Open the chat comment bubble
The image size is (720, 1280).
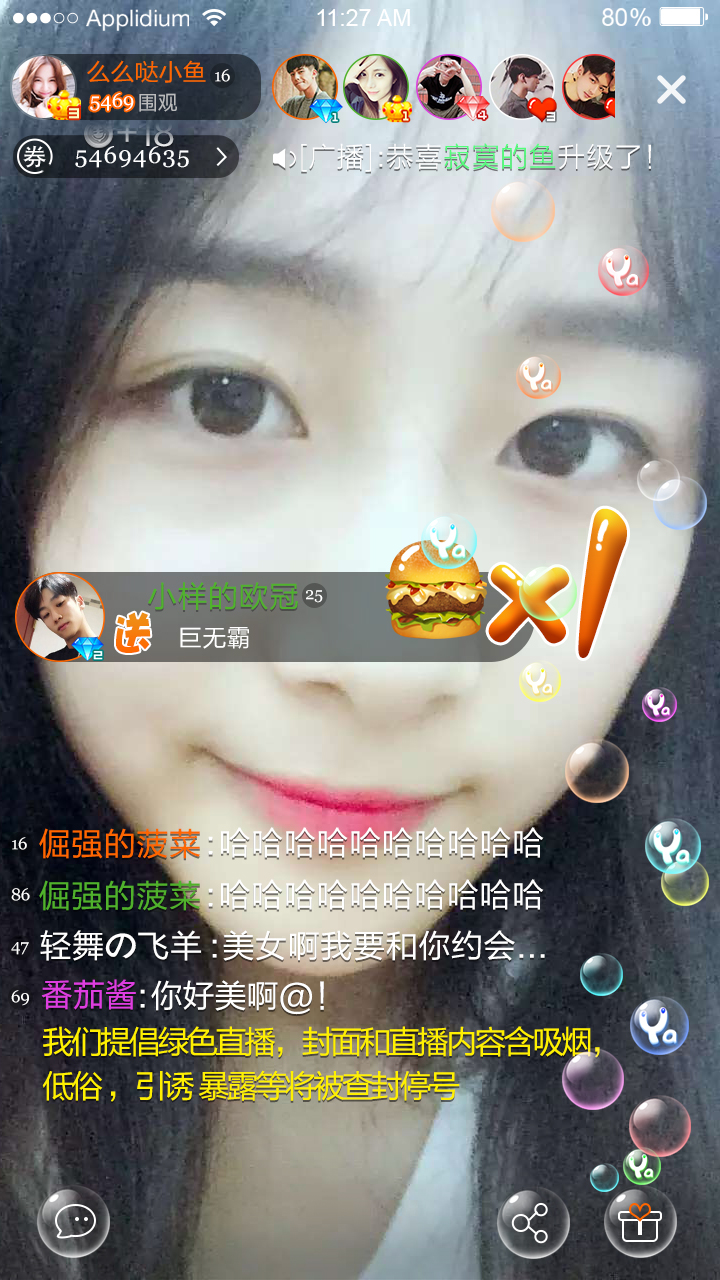(x=73, y=1221)
